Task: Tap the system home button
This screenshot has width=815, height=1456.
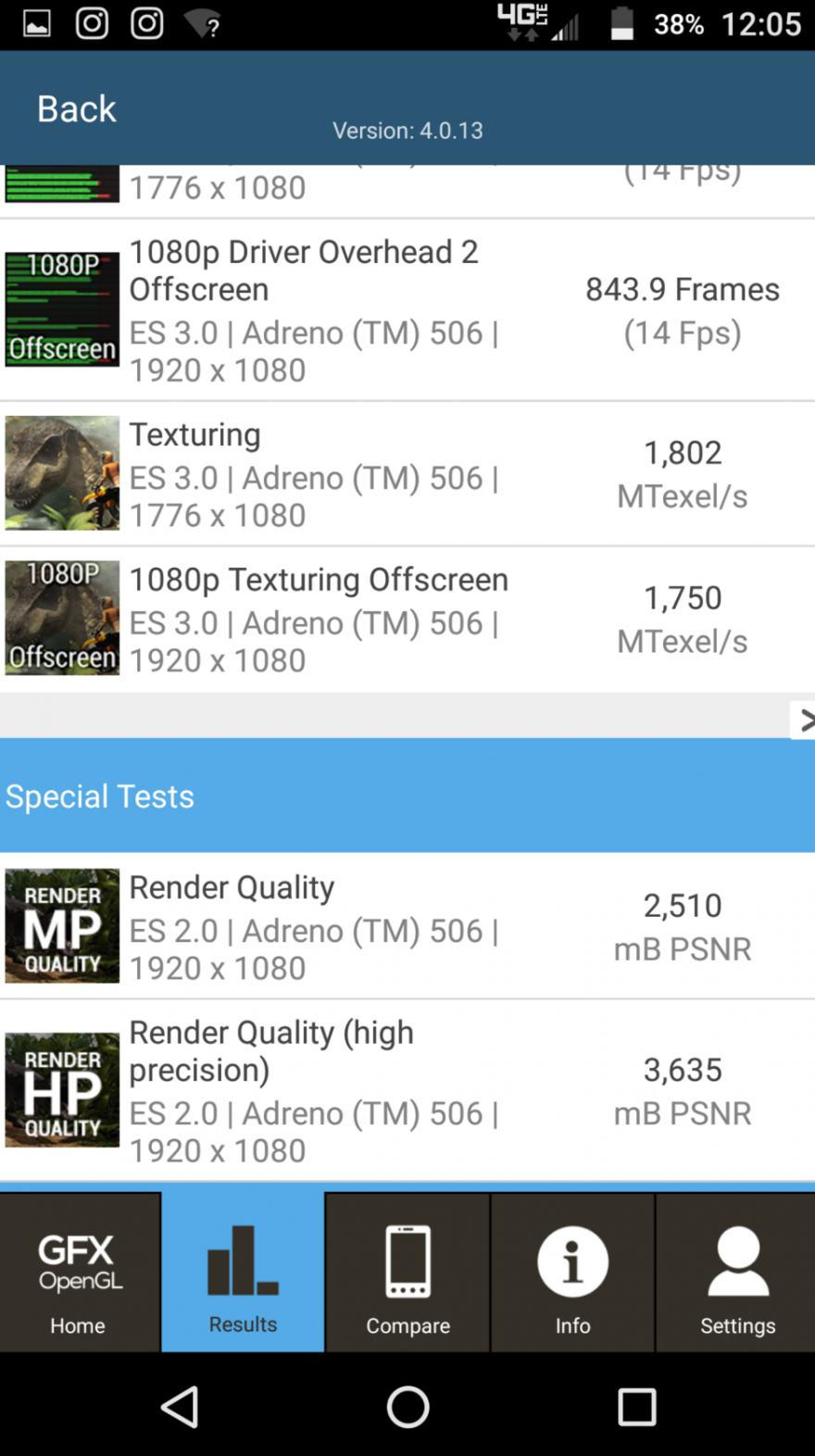Action: pyautogui.click(x=407, y=1407)
